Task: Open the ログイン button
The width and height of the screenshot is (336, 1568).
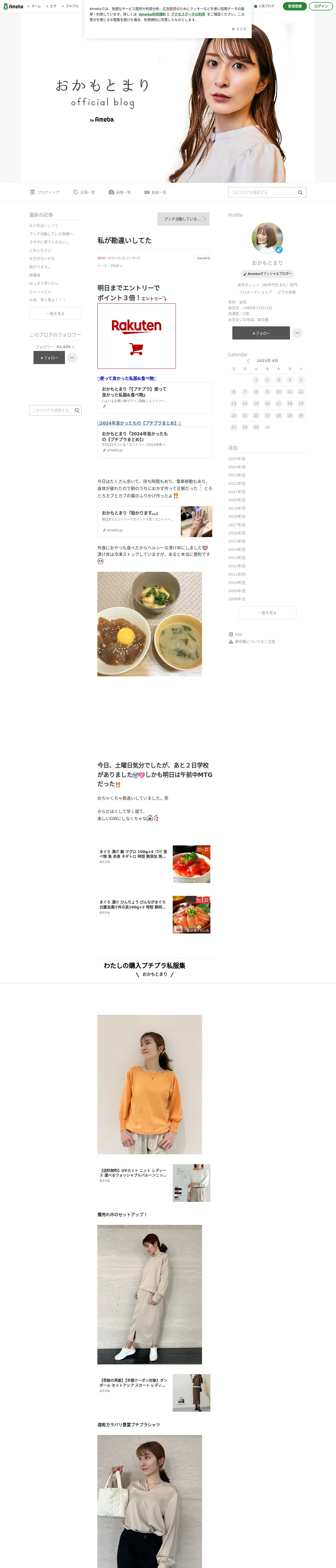Action: click(321, 6)
